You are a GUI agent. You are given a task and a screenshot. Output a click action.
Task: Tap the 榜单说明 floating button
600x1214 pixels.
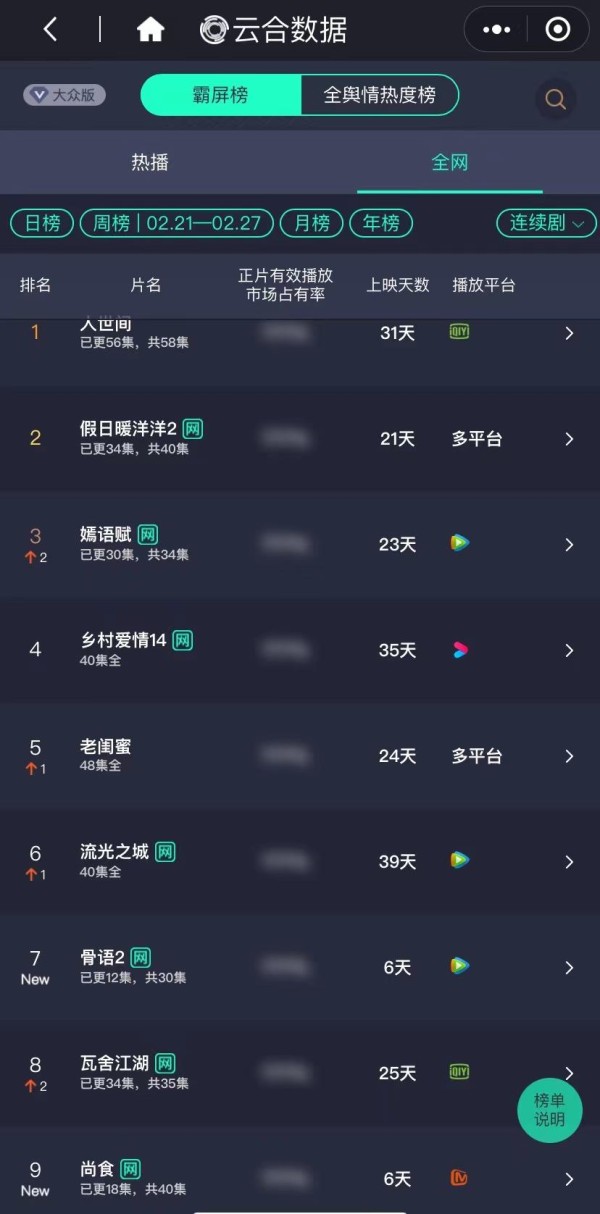550,1110
